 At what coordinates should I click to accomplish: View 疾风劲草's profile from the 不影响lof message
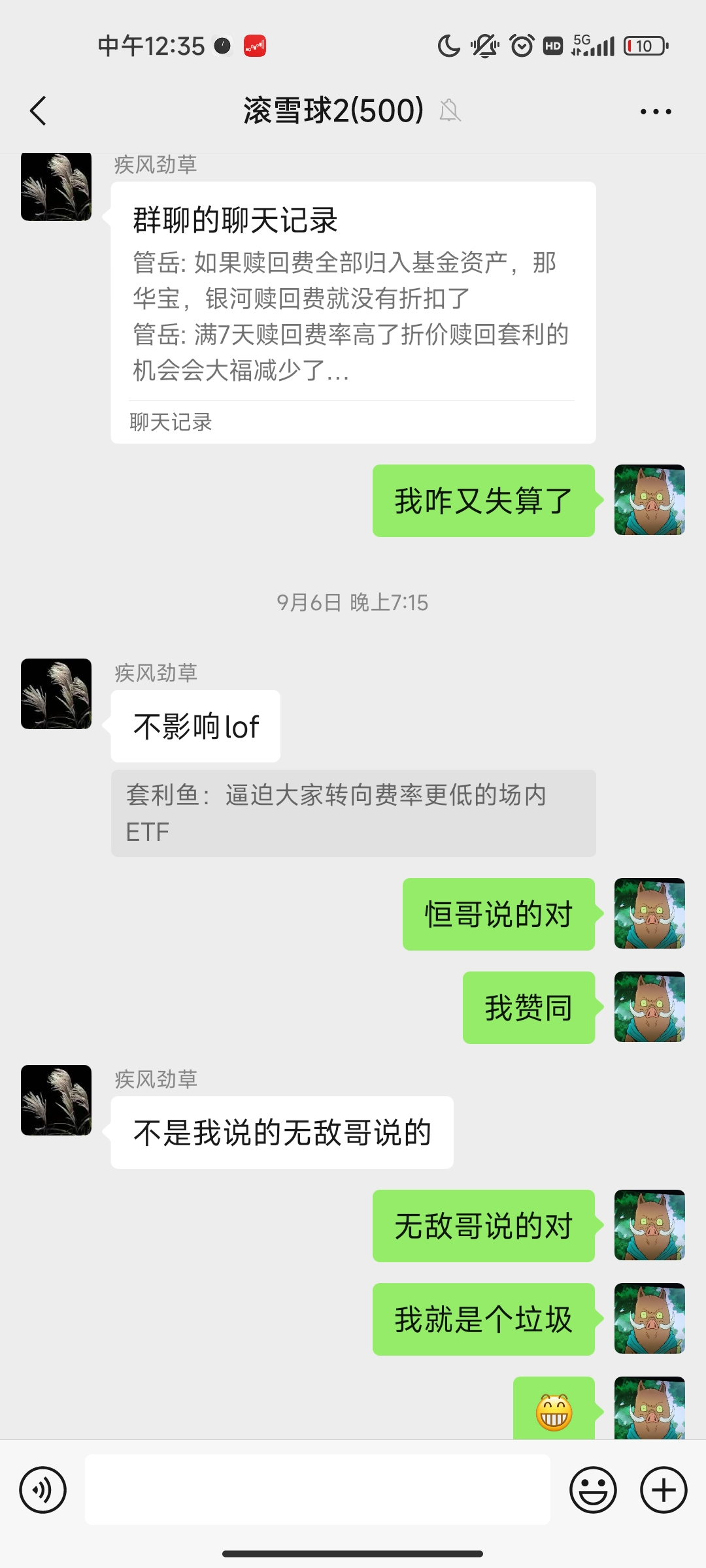point(56,694)
